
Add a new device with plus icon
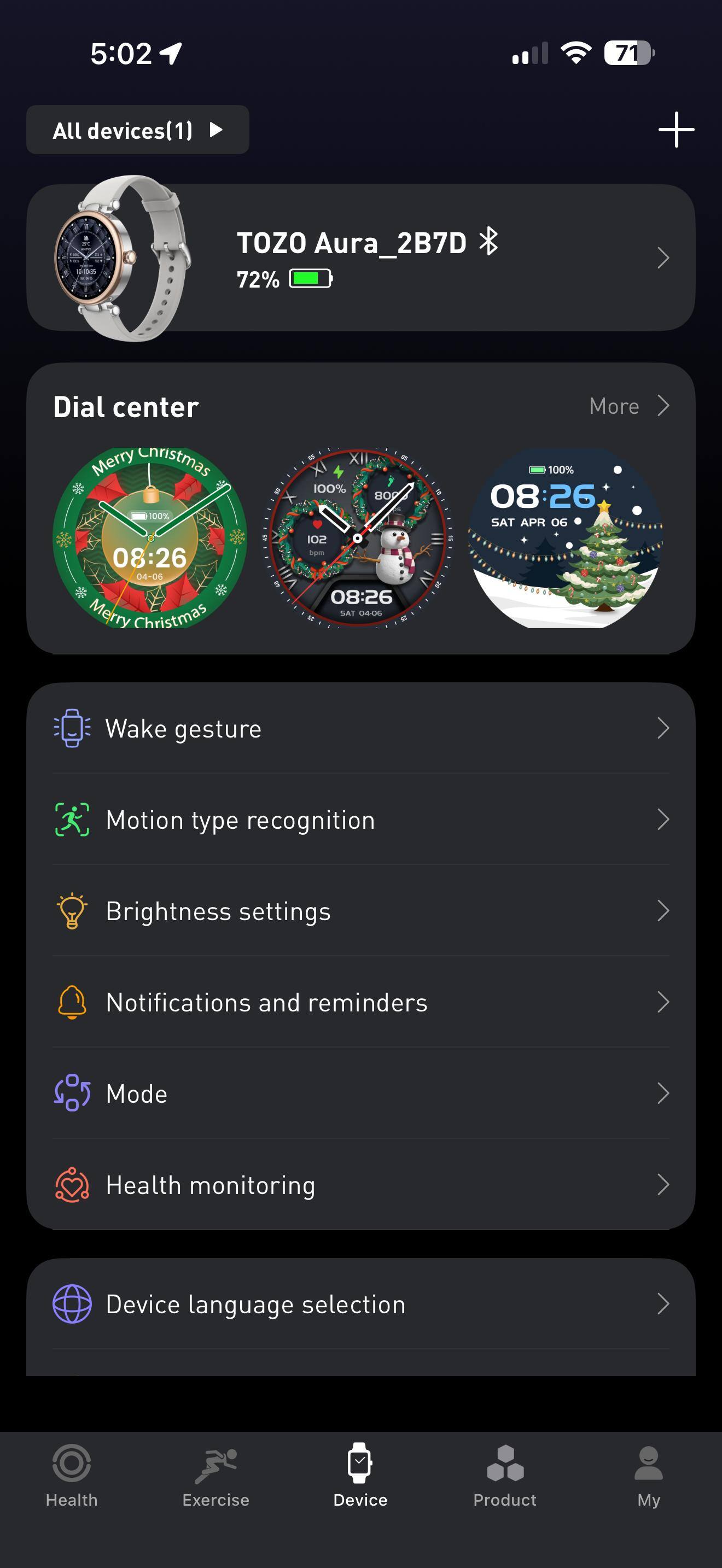click(x=676, y=130)
